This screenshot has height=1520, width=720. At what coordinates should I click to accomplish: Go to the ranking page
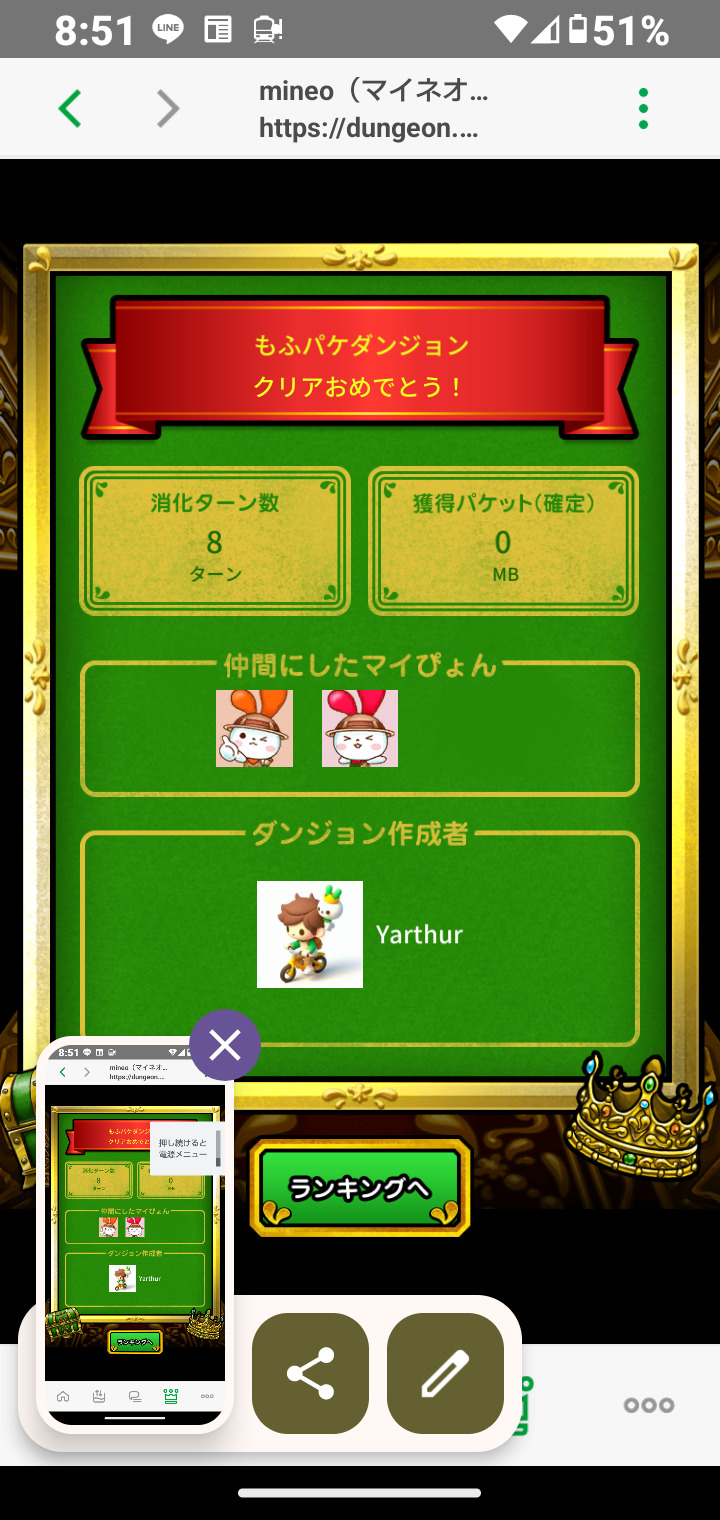(359, 1187)
